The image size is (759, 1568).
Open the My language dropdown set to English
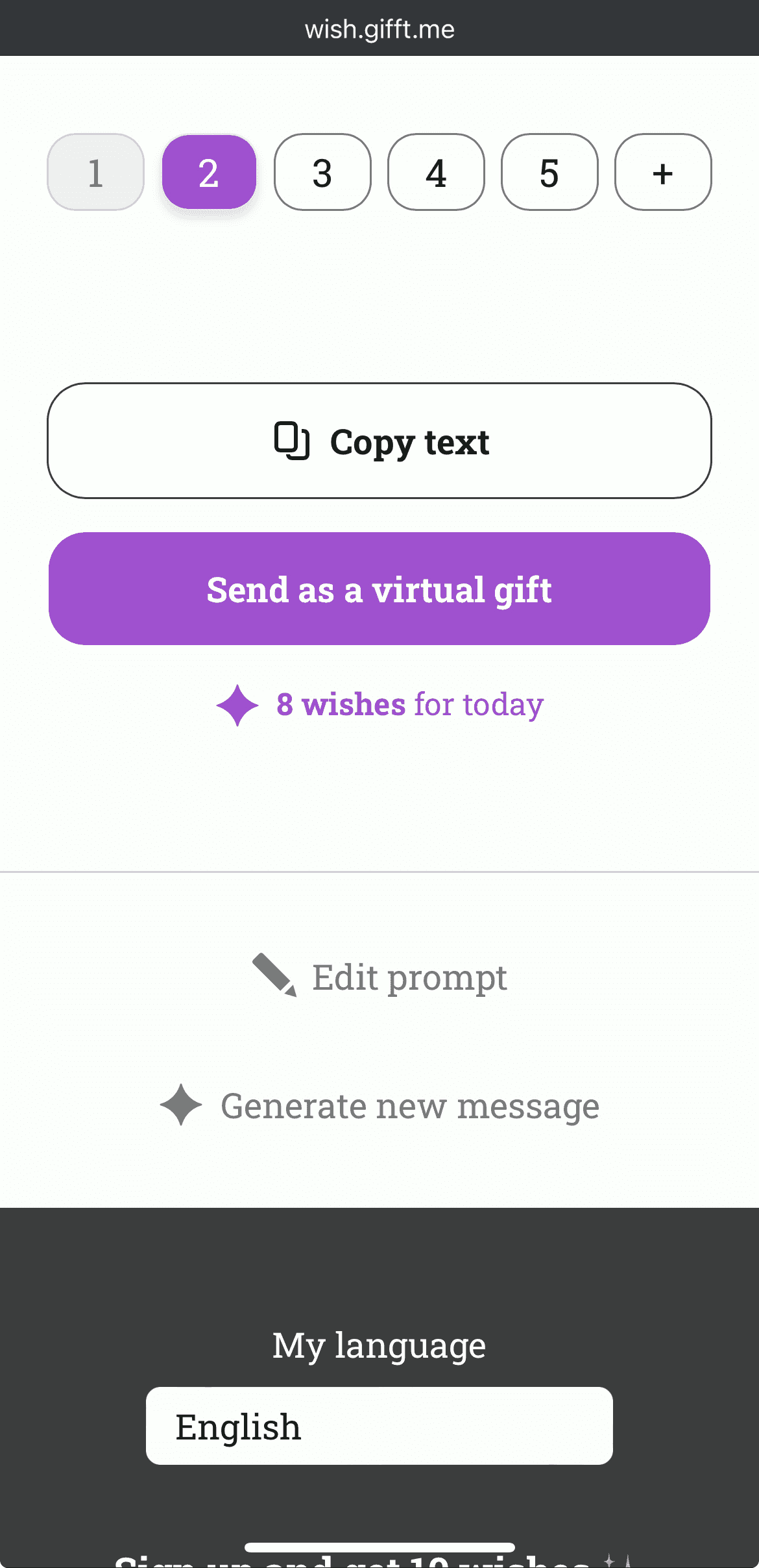pyautogui.click(x=379, y=1426)
